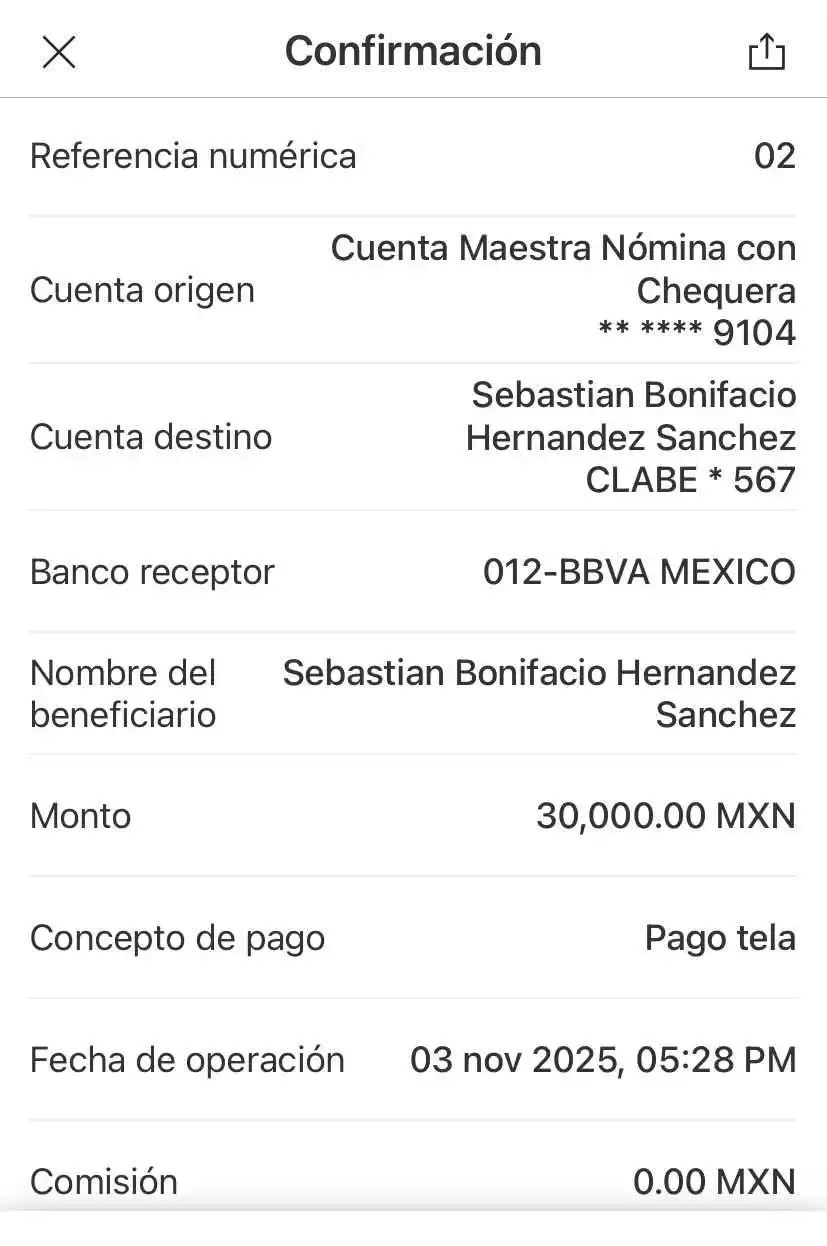The width and height of the screenshot is (827, 1246).
Task: Share the transfer confirmation receipt
Action: (767, 51)
